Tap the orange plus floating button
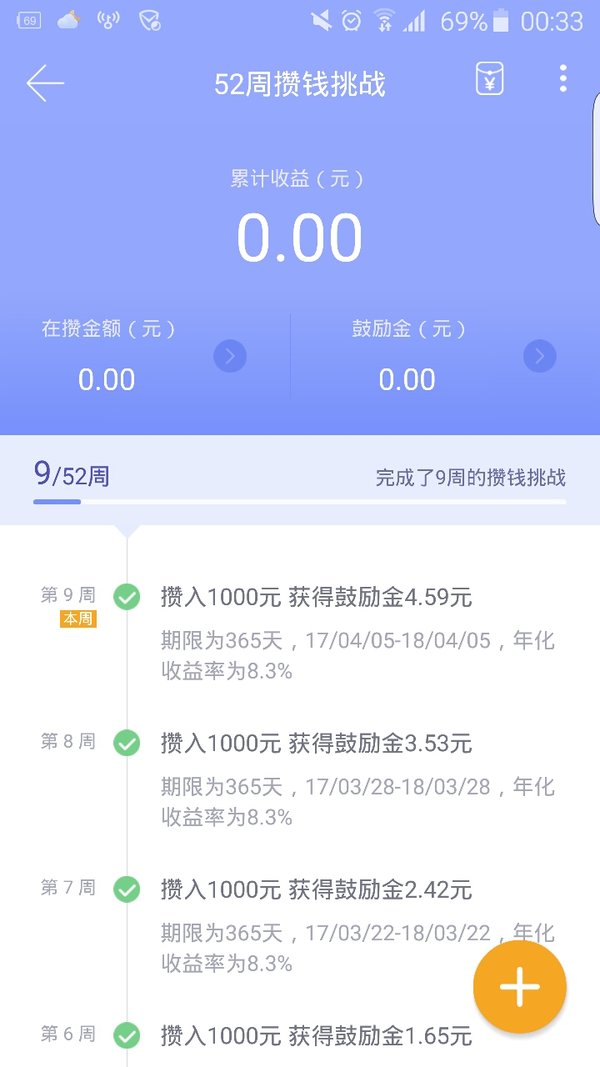This screenshot has height=1067, width=600. point(520,987)
